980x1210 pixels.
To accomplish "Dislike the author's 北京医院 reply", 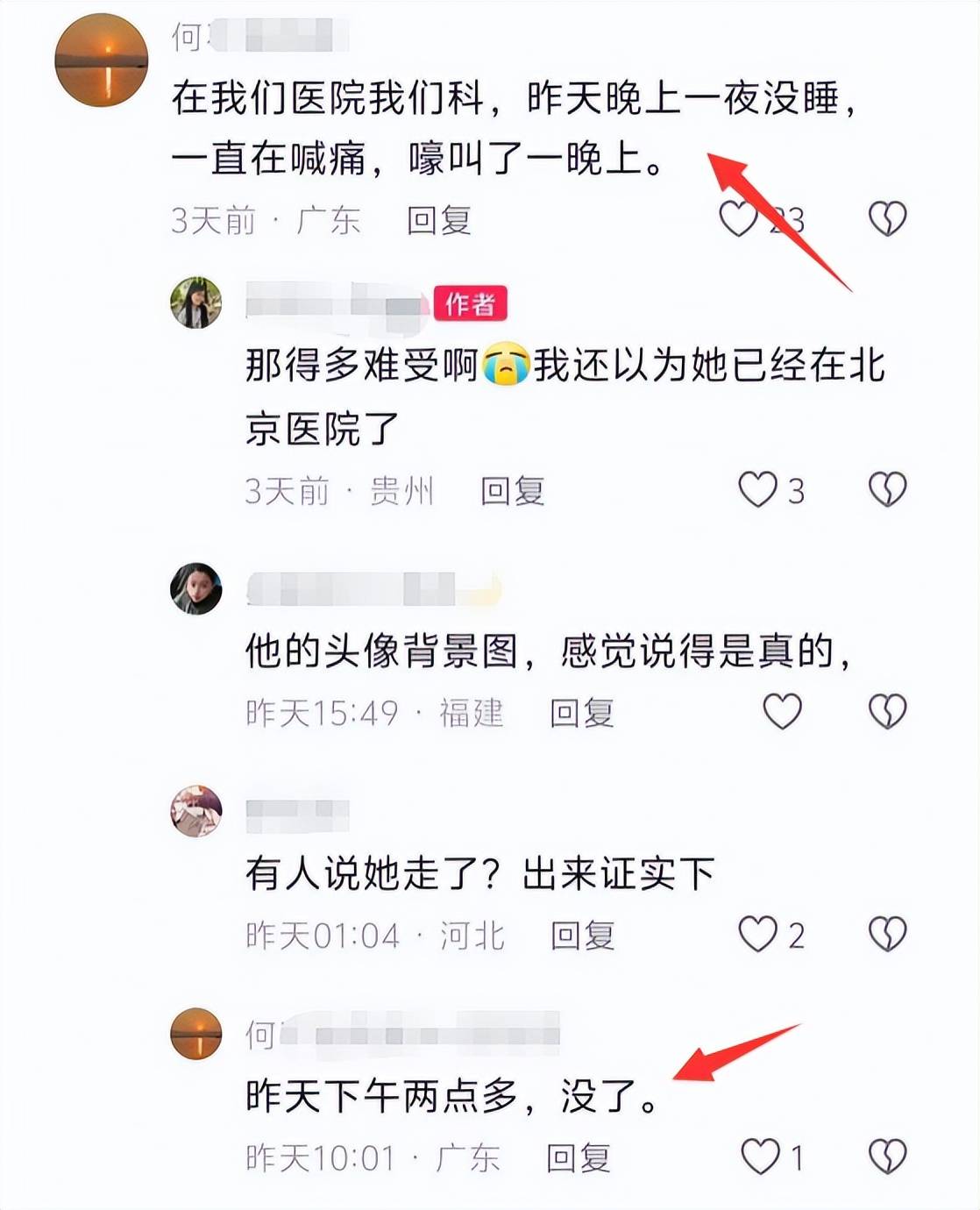I will click(x=887, y=489).
